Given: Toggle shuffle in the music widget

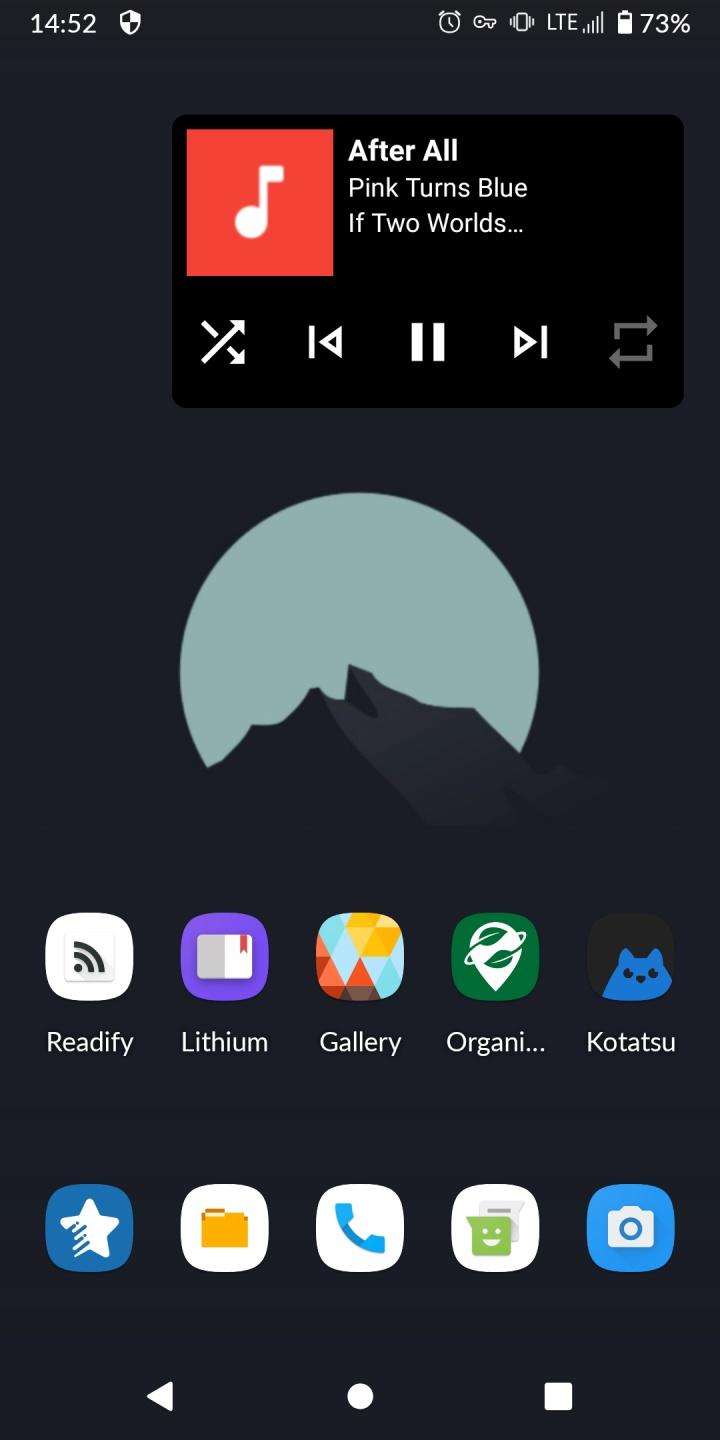Looking at the screenshot, I should 222,342.
